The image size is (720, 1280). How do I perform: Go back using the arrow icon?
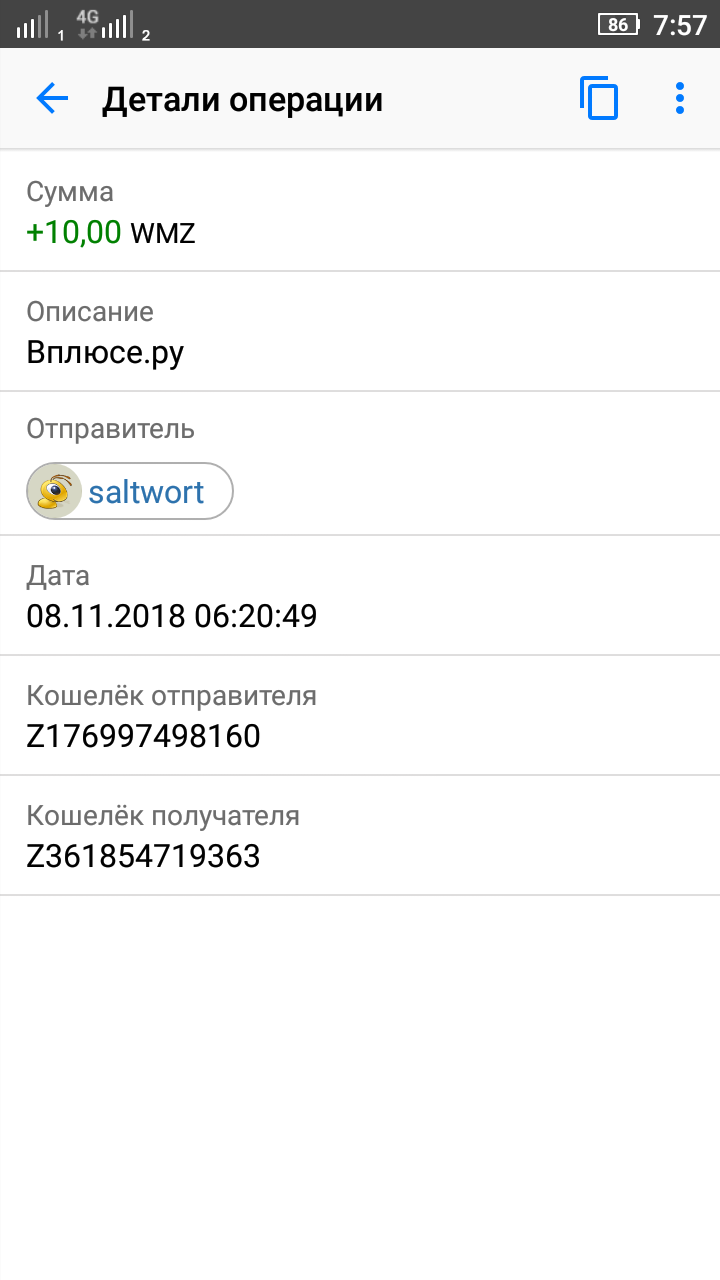[52, 99]
